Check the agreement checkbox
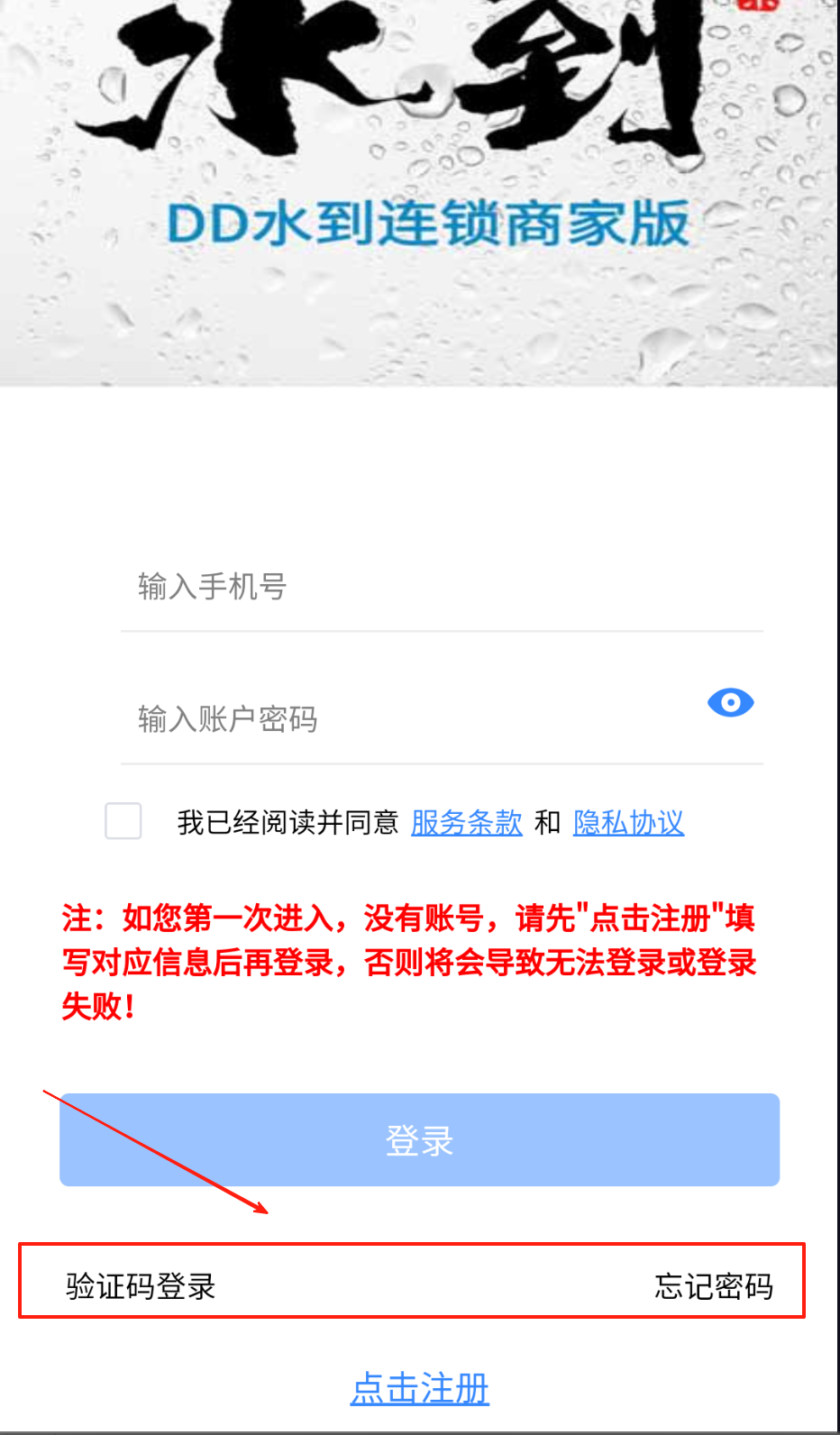The width and height of the screenshot is (840, 1435). click(x=123, y=821)
